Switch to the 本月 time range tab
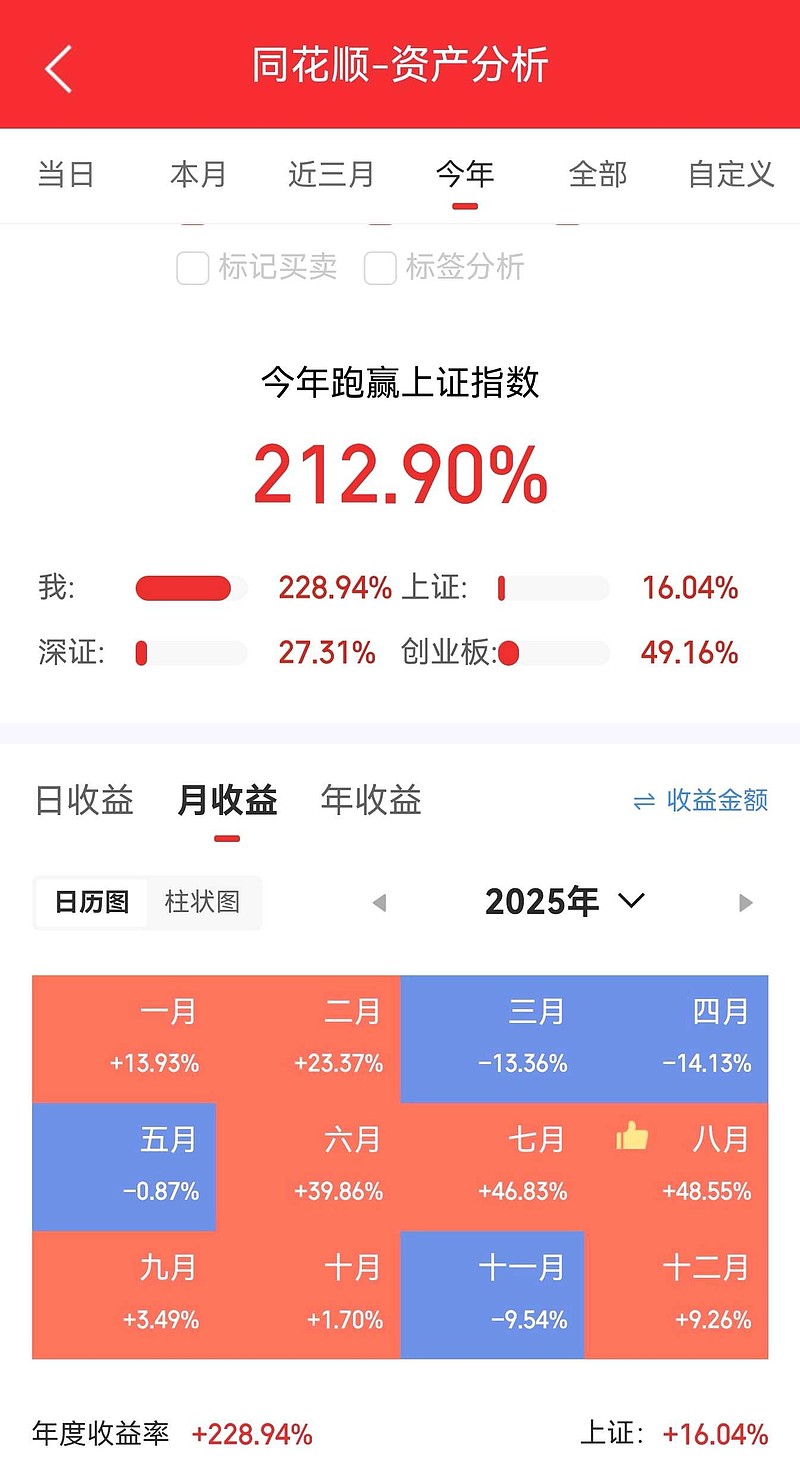This screenshot has width=800, height=1482. [x=197, y=174]
